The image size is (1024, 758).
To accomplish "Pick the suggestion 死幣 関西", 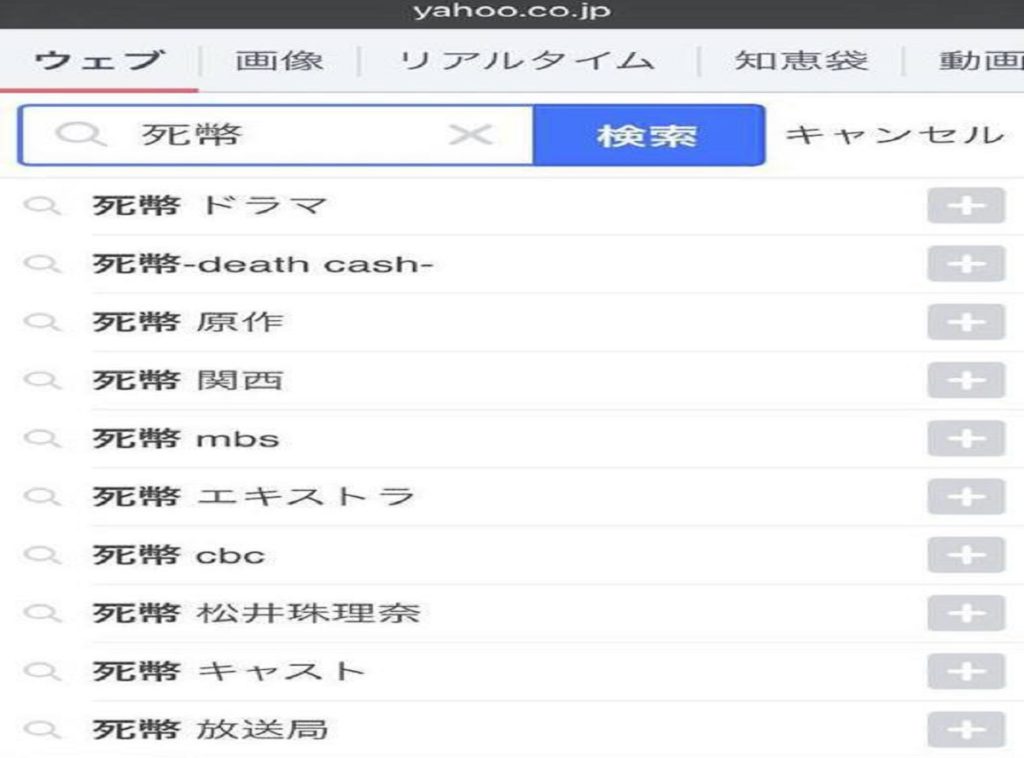I will (188, 381).
